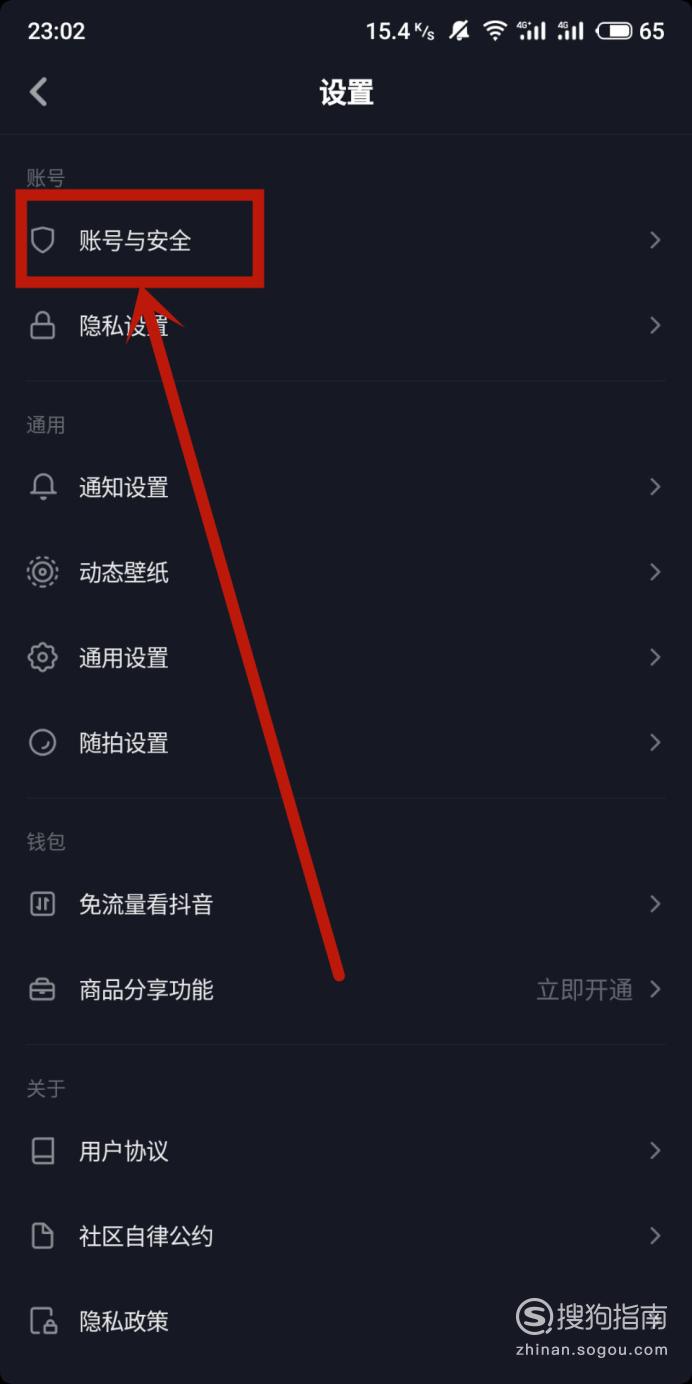Open 社区自律公约
The image size is (692, 1384).
pos(346,1236)
